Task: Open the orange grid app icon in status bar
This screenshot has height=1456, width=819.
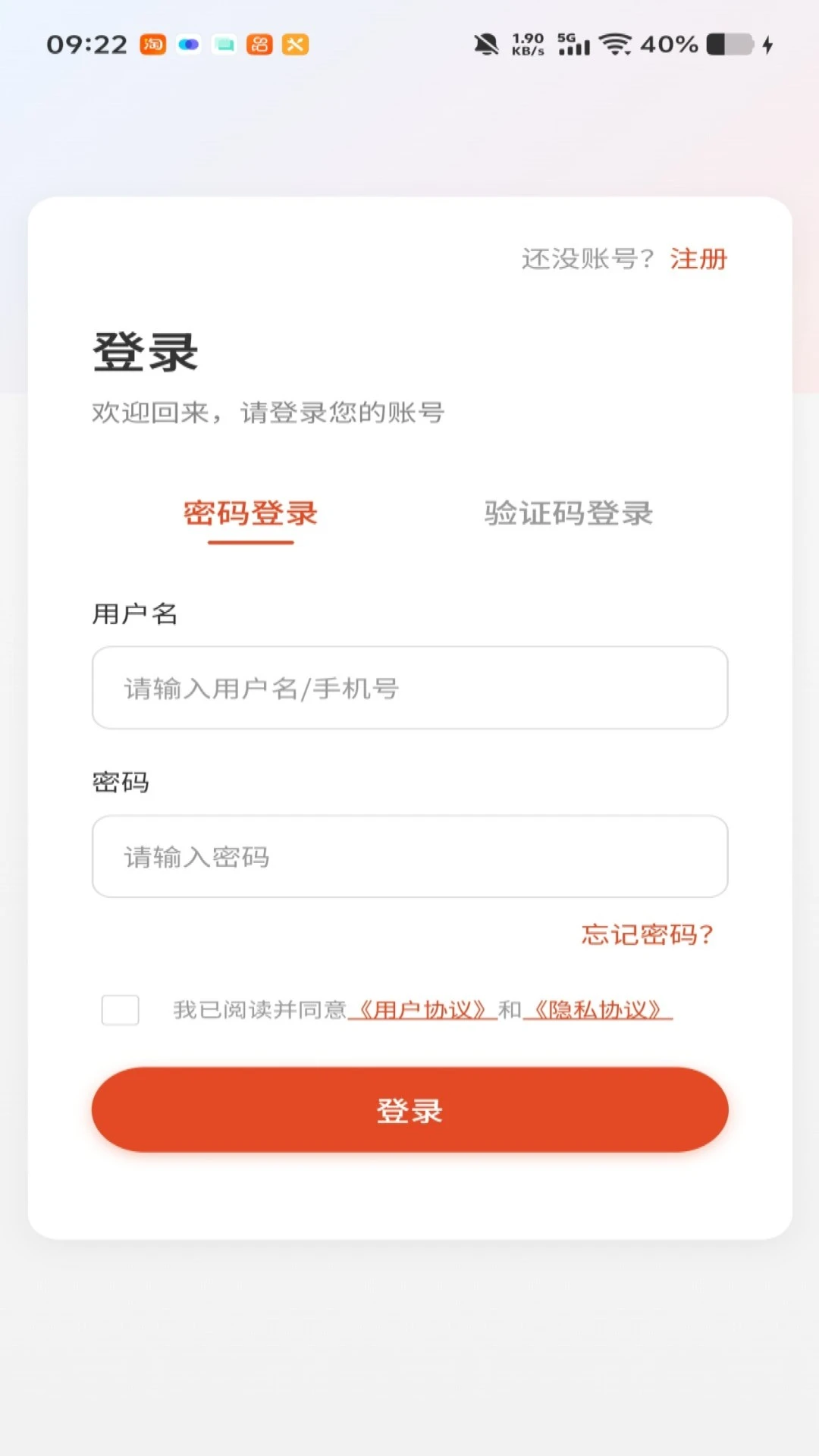Action: coord(259,45)
